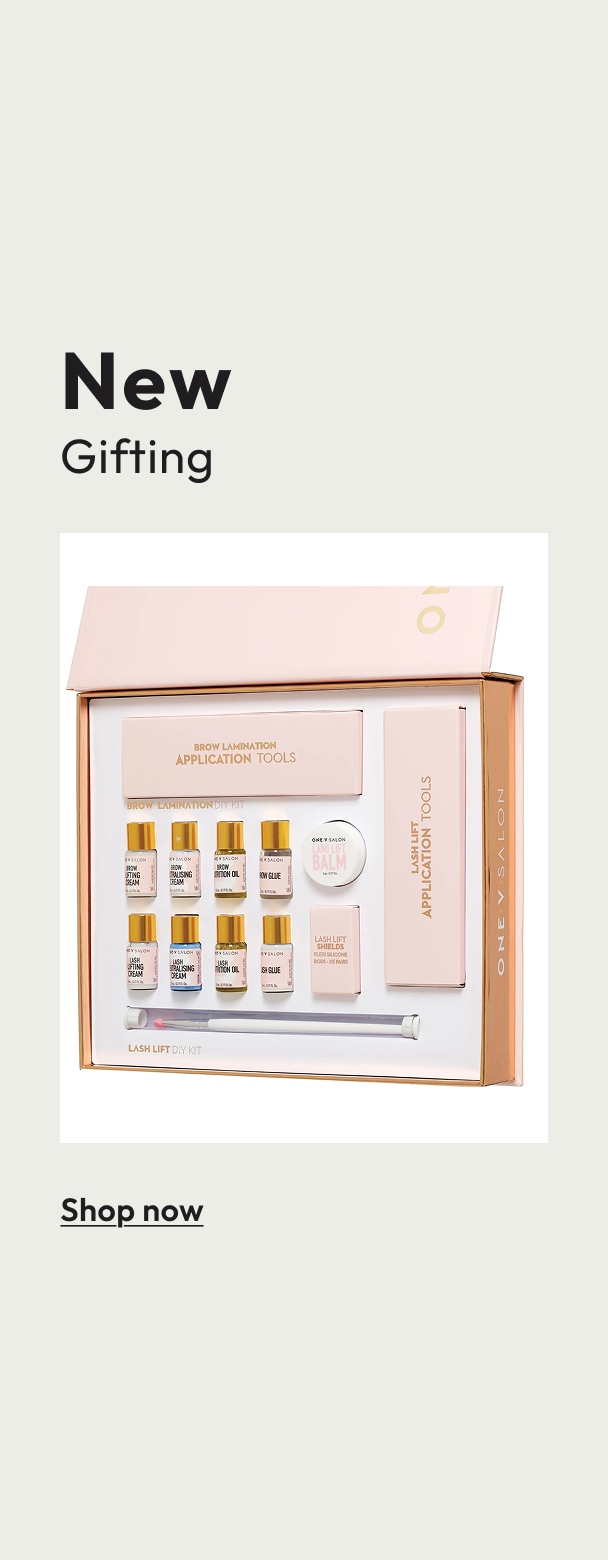Open the New Gifting product image tile

coord(304,837)
